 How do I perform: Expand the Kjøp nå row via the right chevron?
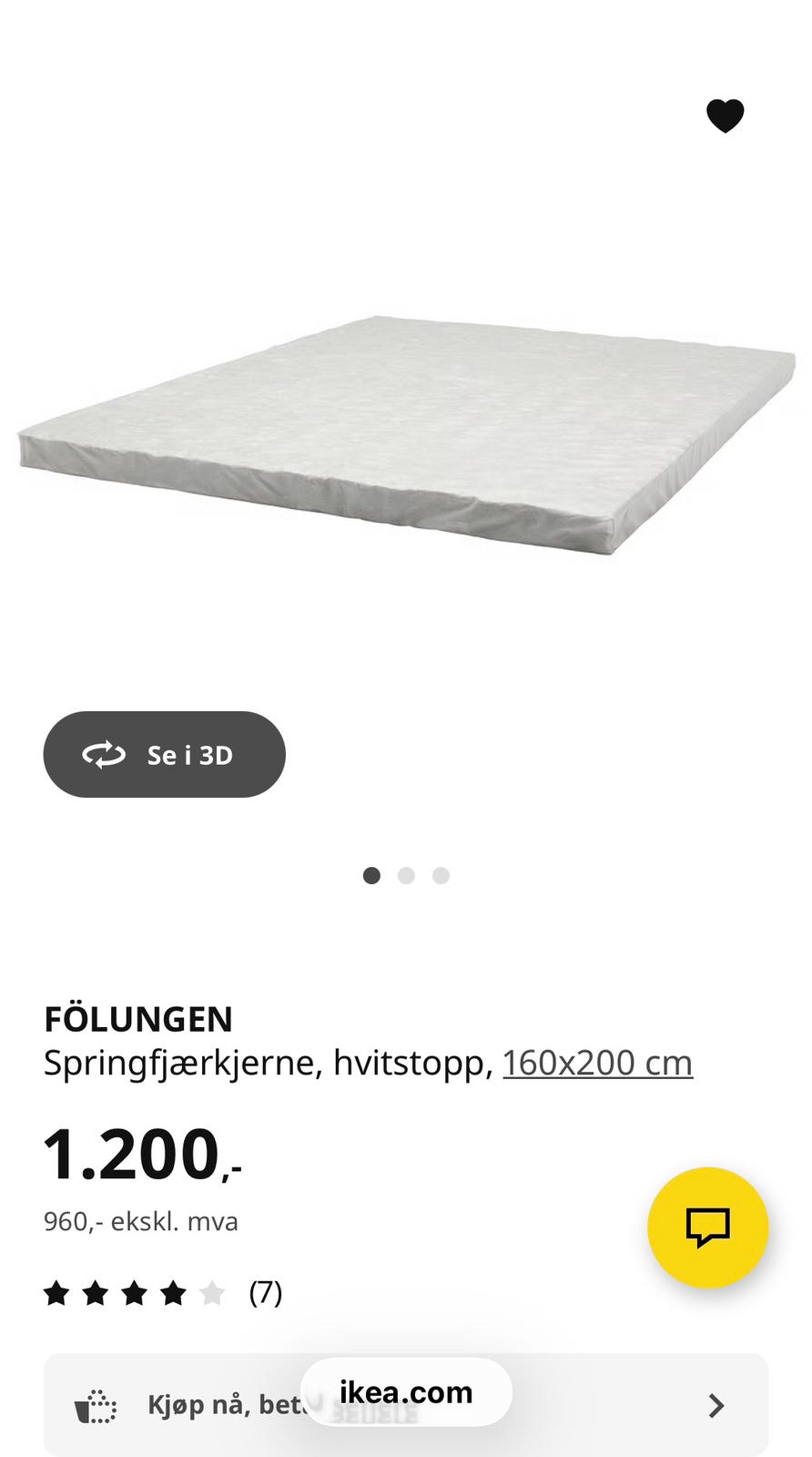[x=715, y=1405]
